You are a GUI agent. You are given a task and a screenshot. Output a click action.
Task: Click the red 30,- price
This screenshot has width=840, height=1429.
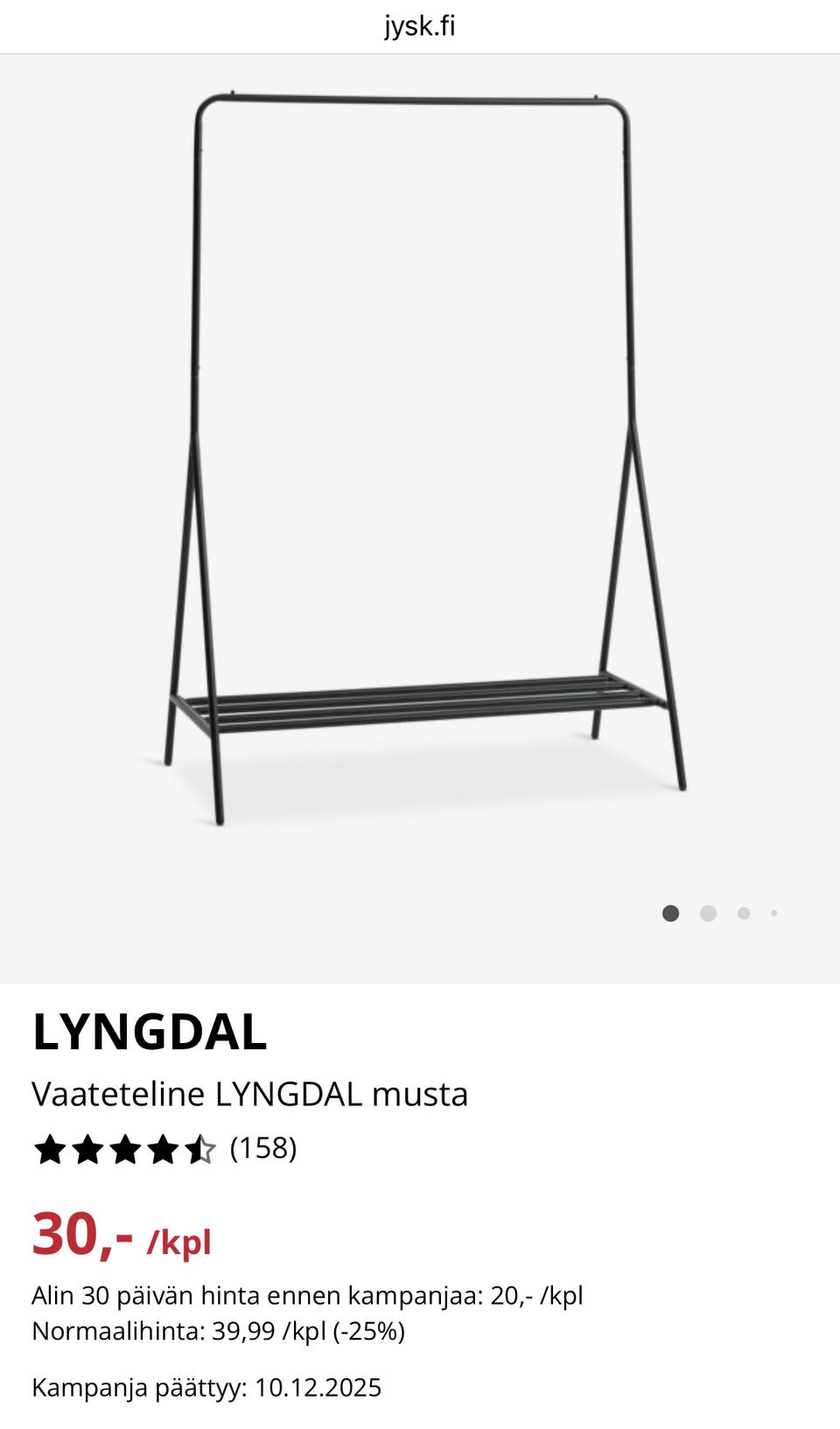[83, 1236]
